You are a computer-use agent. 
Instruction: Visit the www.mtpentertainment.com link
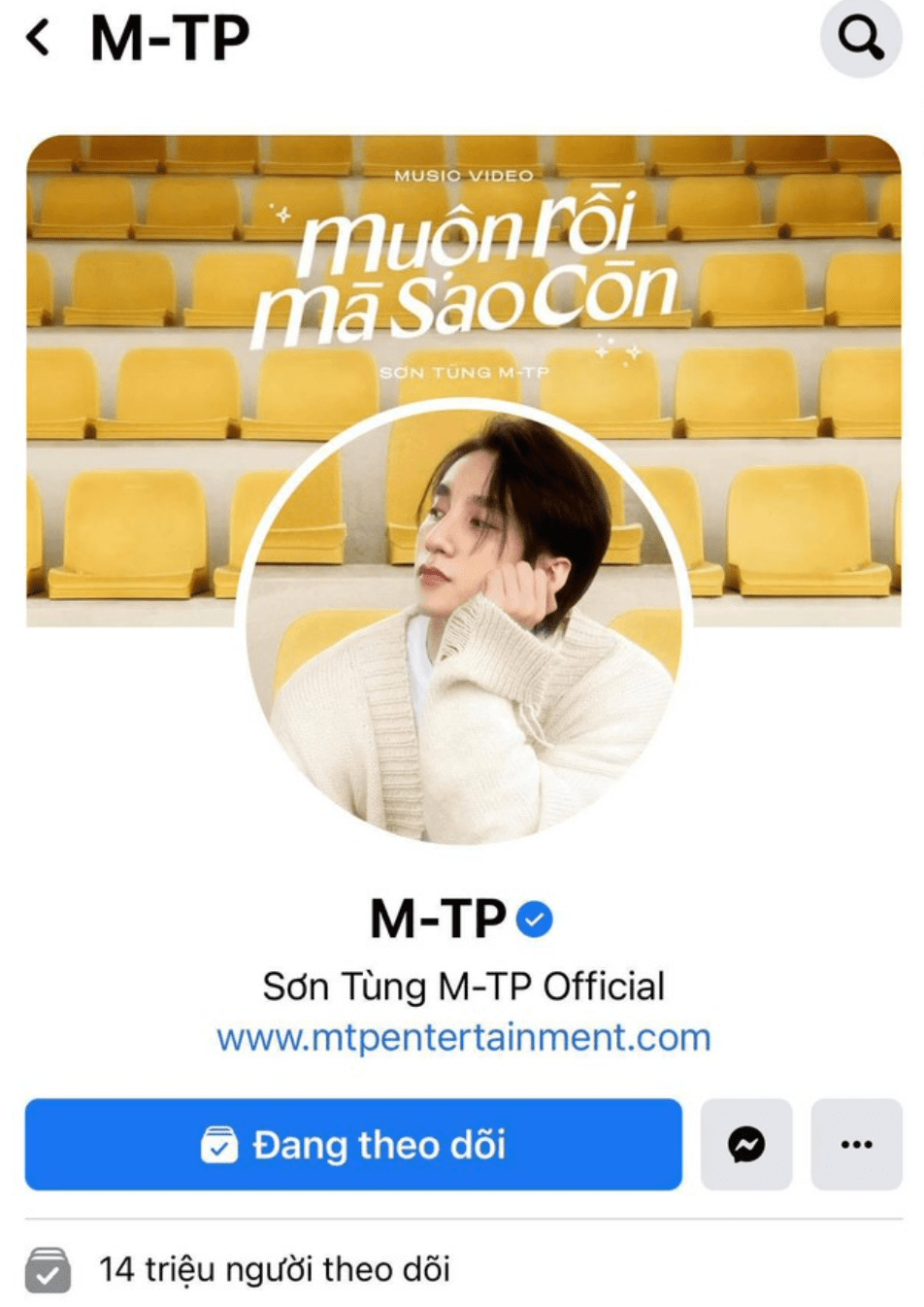click(x=464, y=1038)
